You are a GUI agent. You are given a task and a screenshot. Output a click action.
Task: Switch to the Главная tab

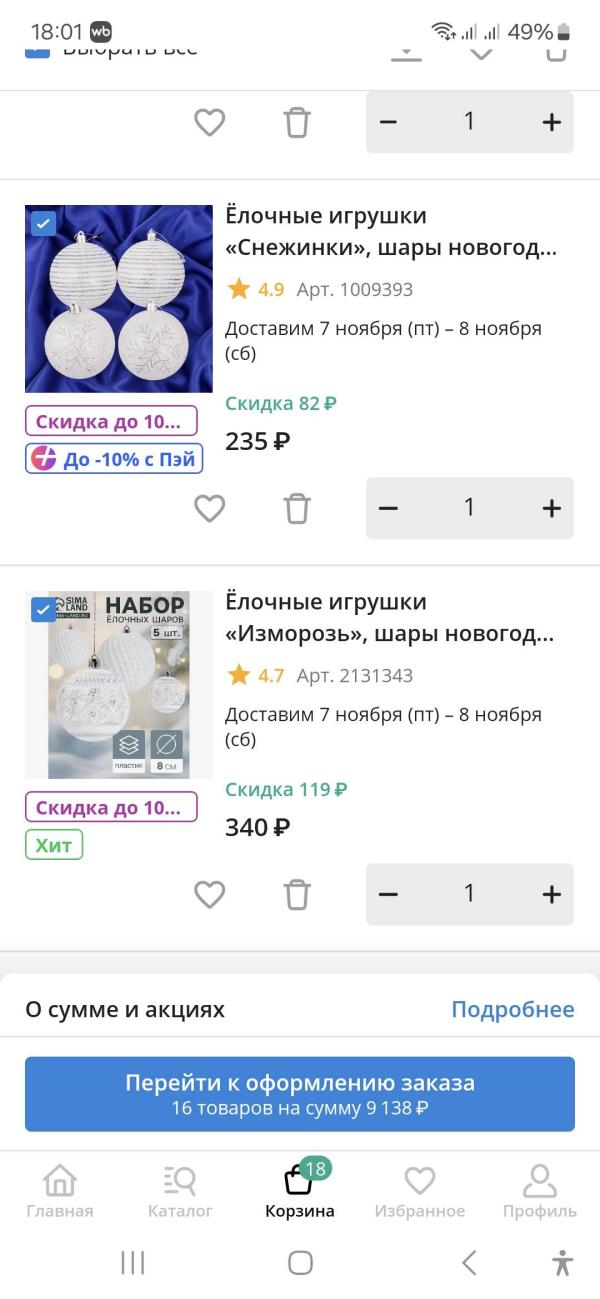click(x=60, y=1191)
